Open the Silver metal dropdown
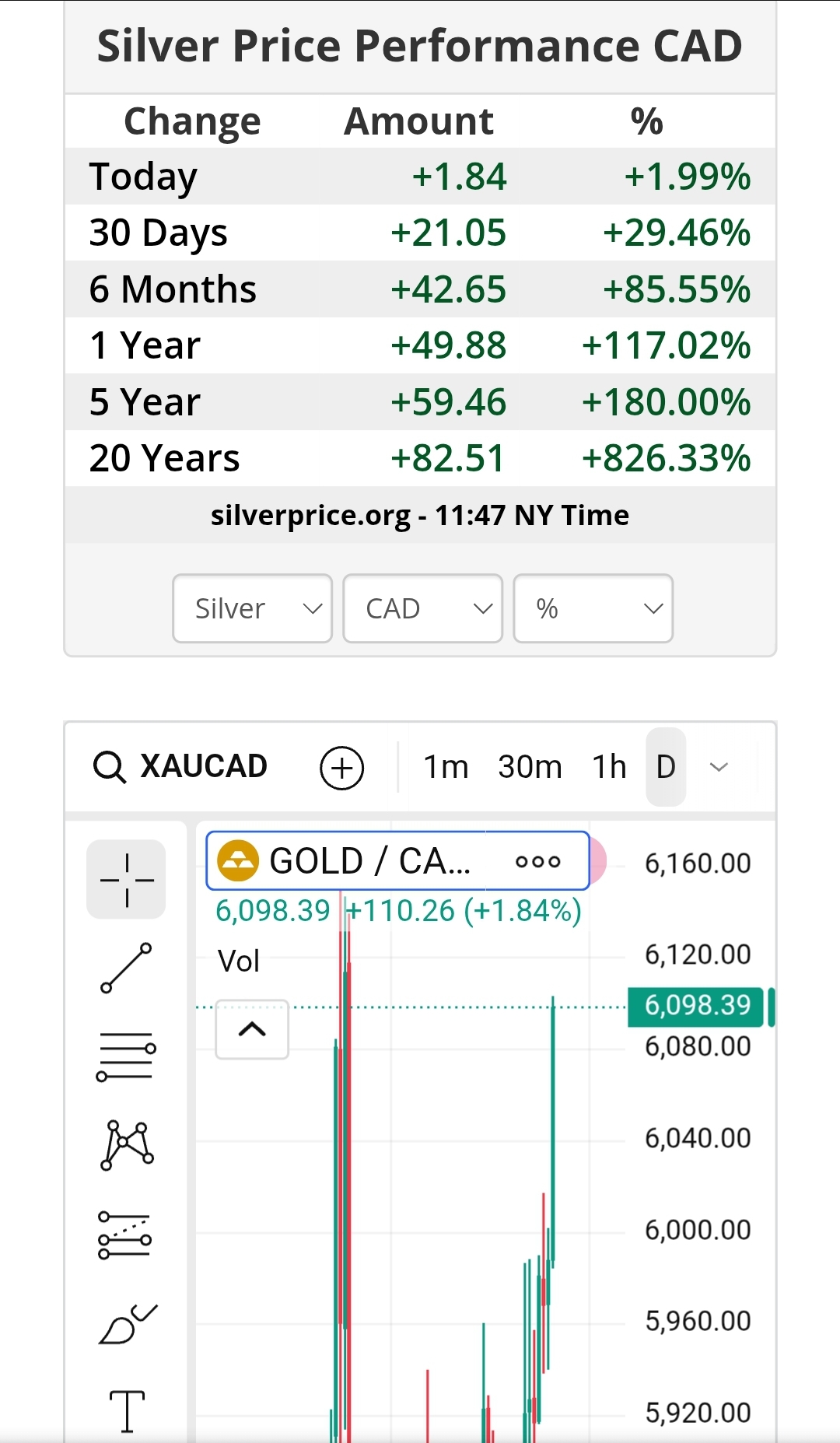 (252, 608)
